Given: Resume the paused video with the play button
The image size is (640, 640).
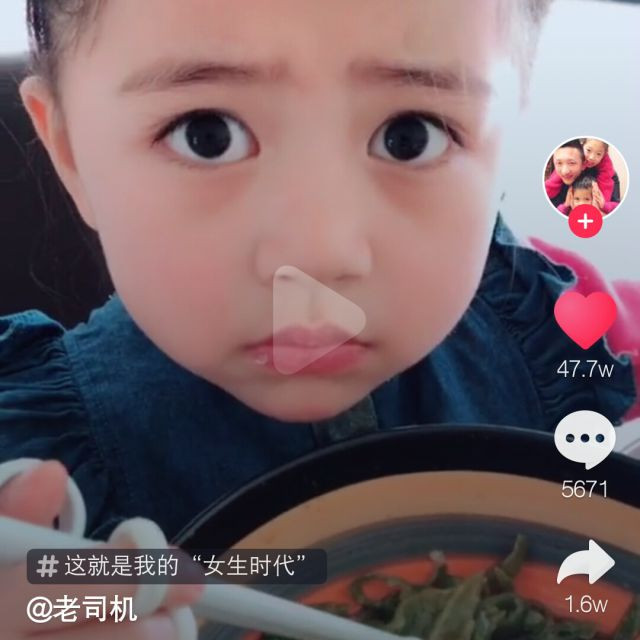Looking at the screenshot, I should pyautogui.click(x=318, y=320).
